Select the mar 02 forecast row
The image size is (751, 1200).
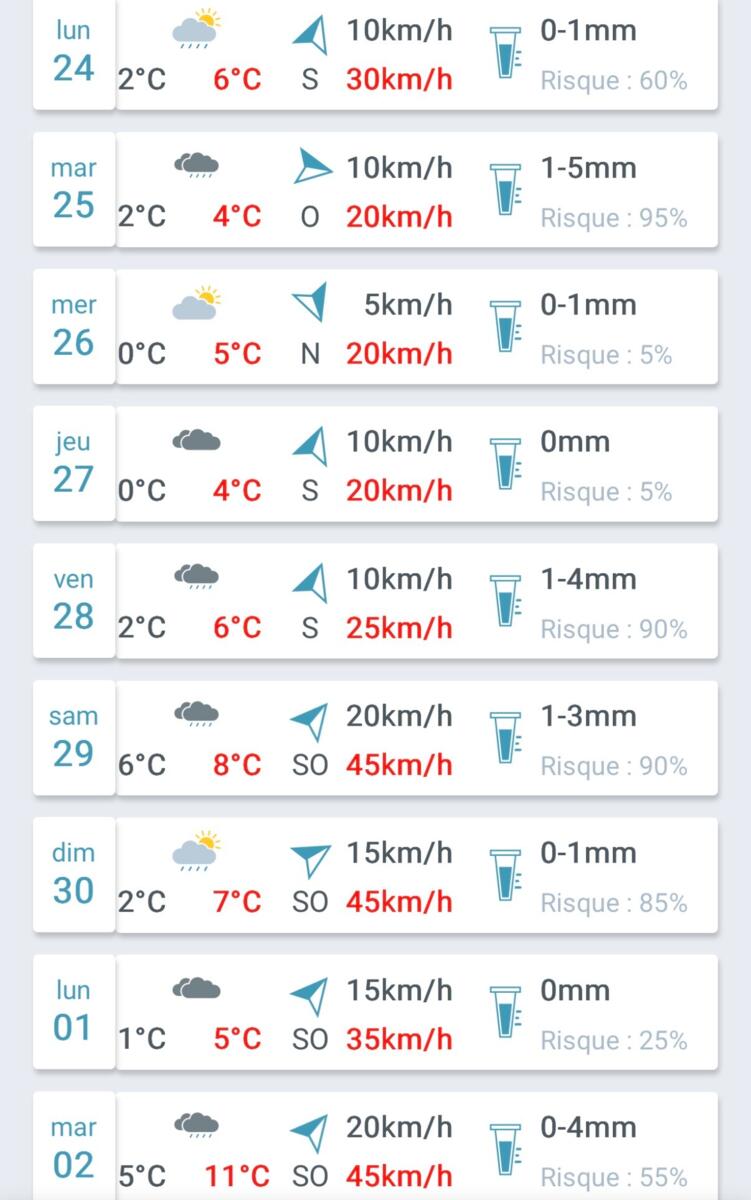[375, 1149]
